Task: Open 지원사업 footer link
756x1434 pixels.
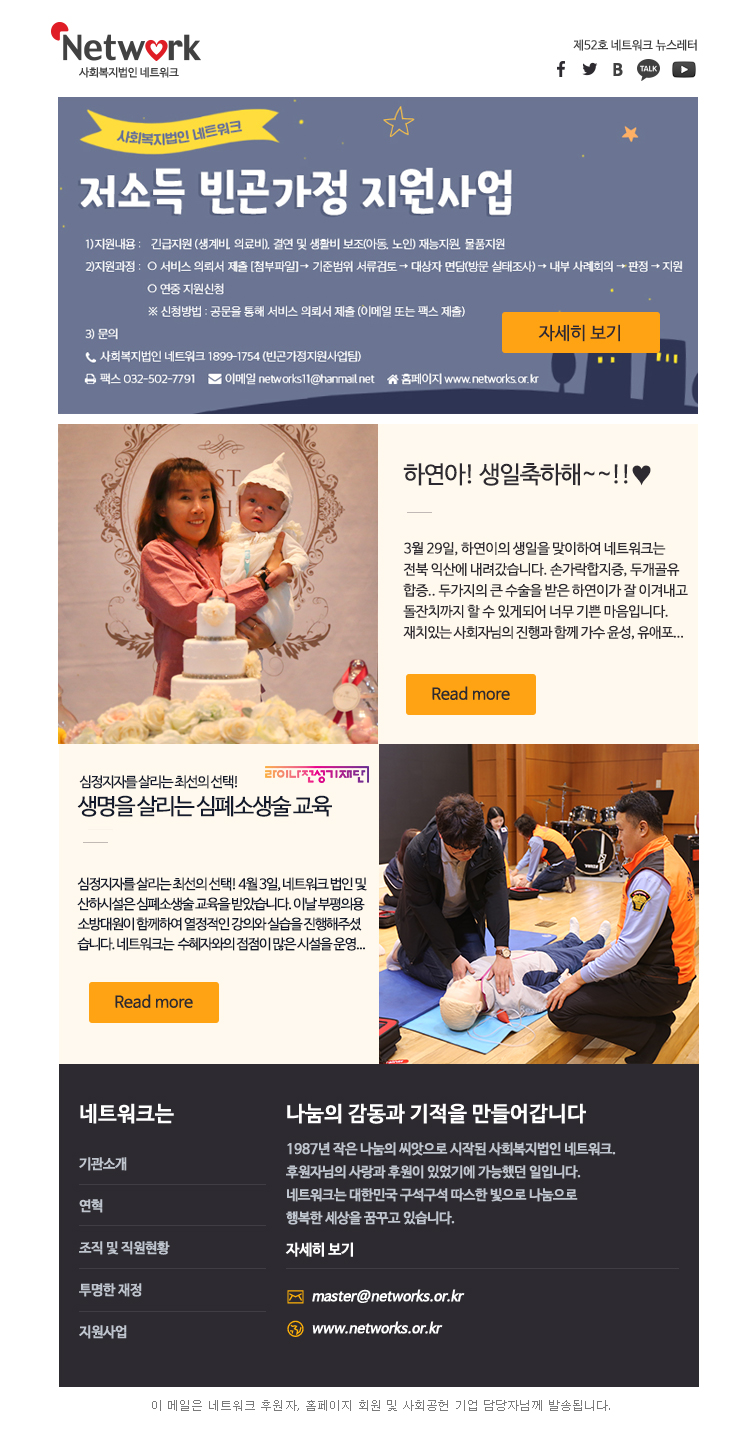Action: click(x=103, y=1332)
